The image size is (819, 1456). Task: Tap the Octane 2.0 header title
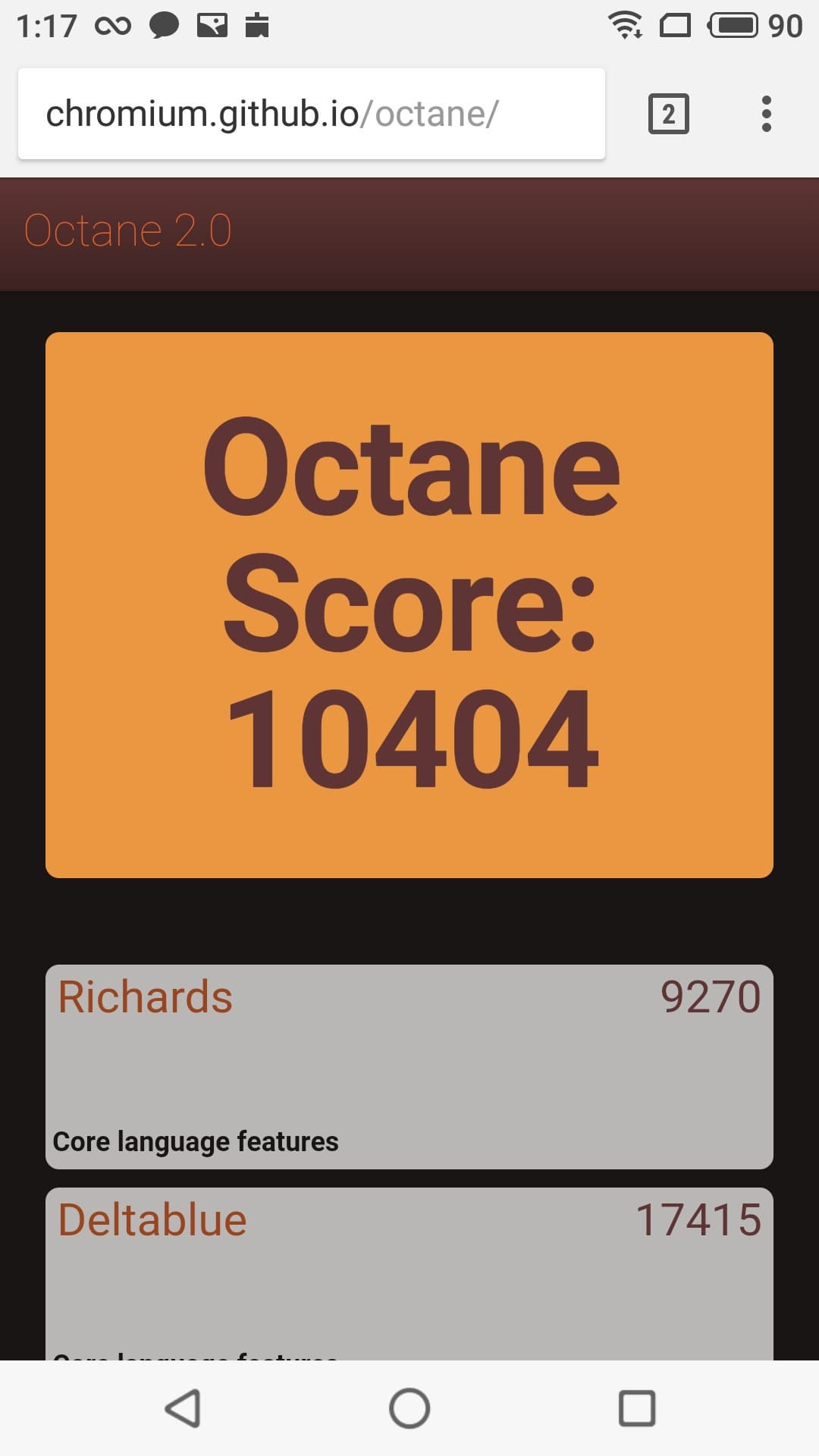tap(127, 231)
